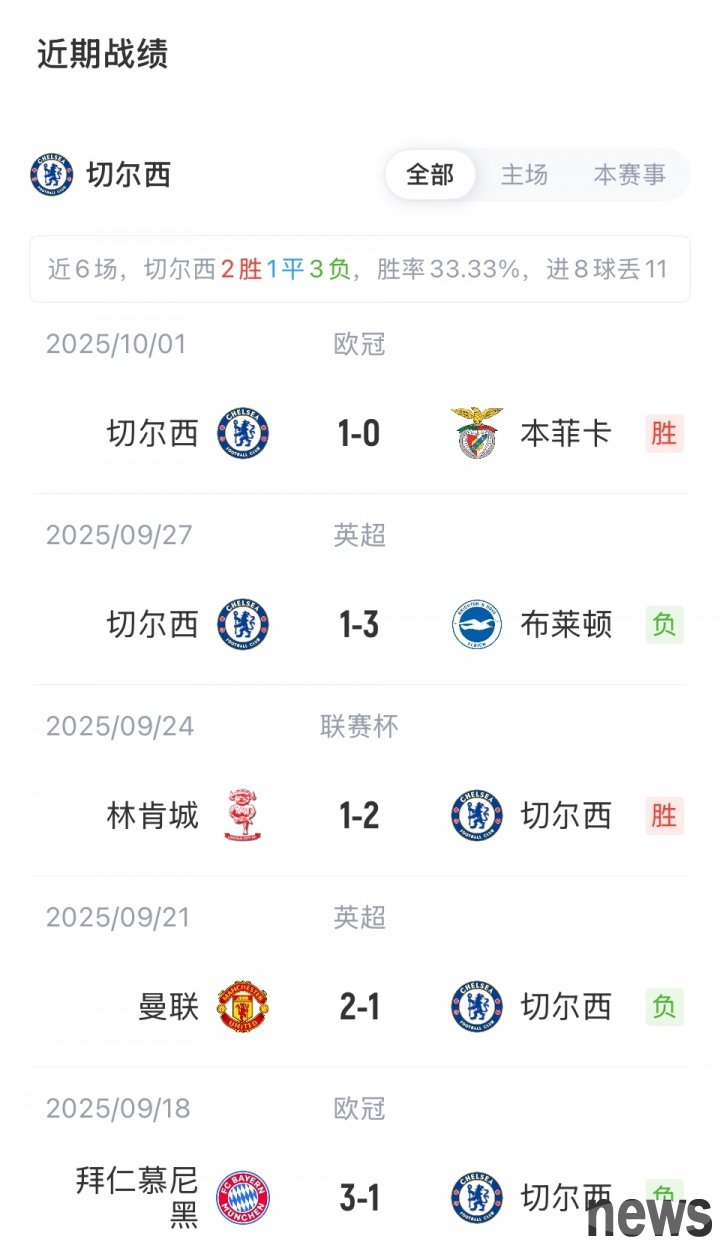Open the 曼联 vs 切尔西 match
Viewport: 720px width, 1242px height.
click(x=359, y=1007)
